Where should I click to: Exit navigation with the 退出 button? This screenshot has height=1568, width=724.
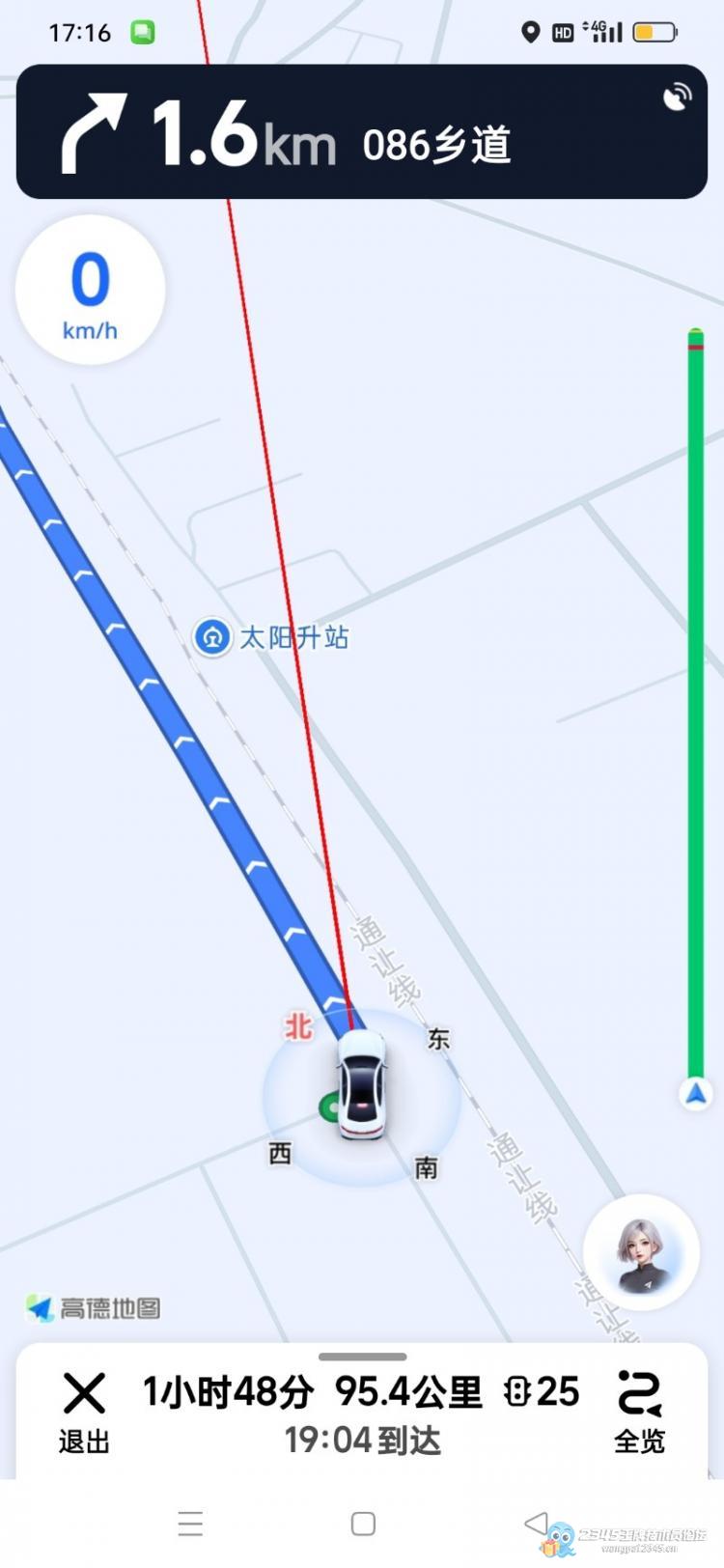(x=84, y=1412)
